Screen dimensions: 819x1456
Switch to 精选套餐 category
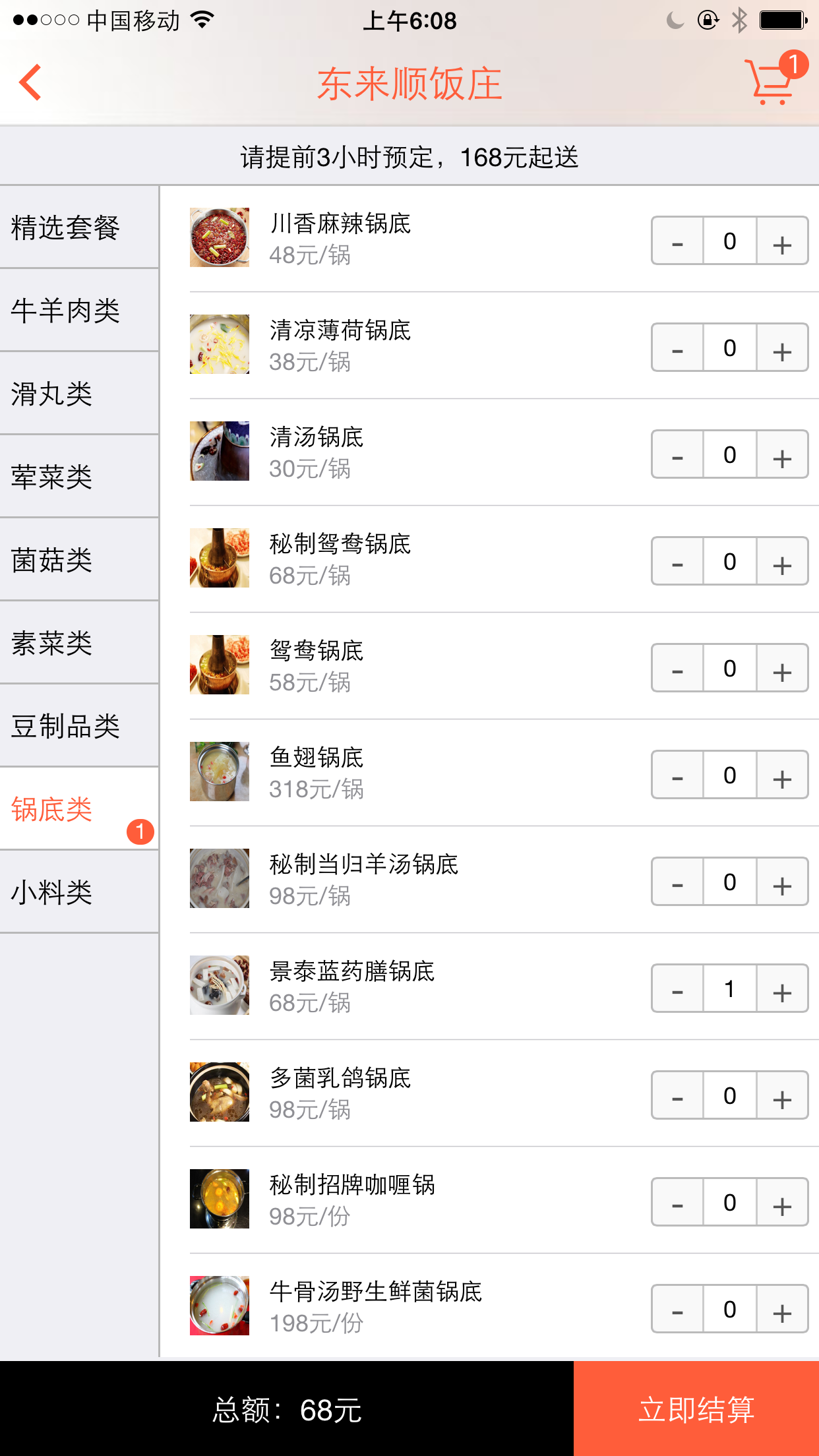point(79,228)
